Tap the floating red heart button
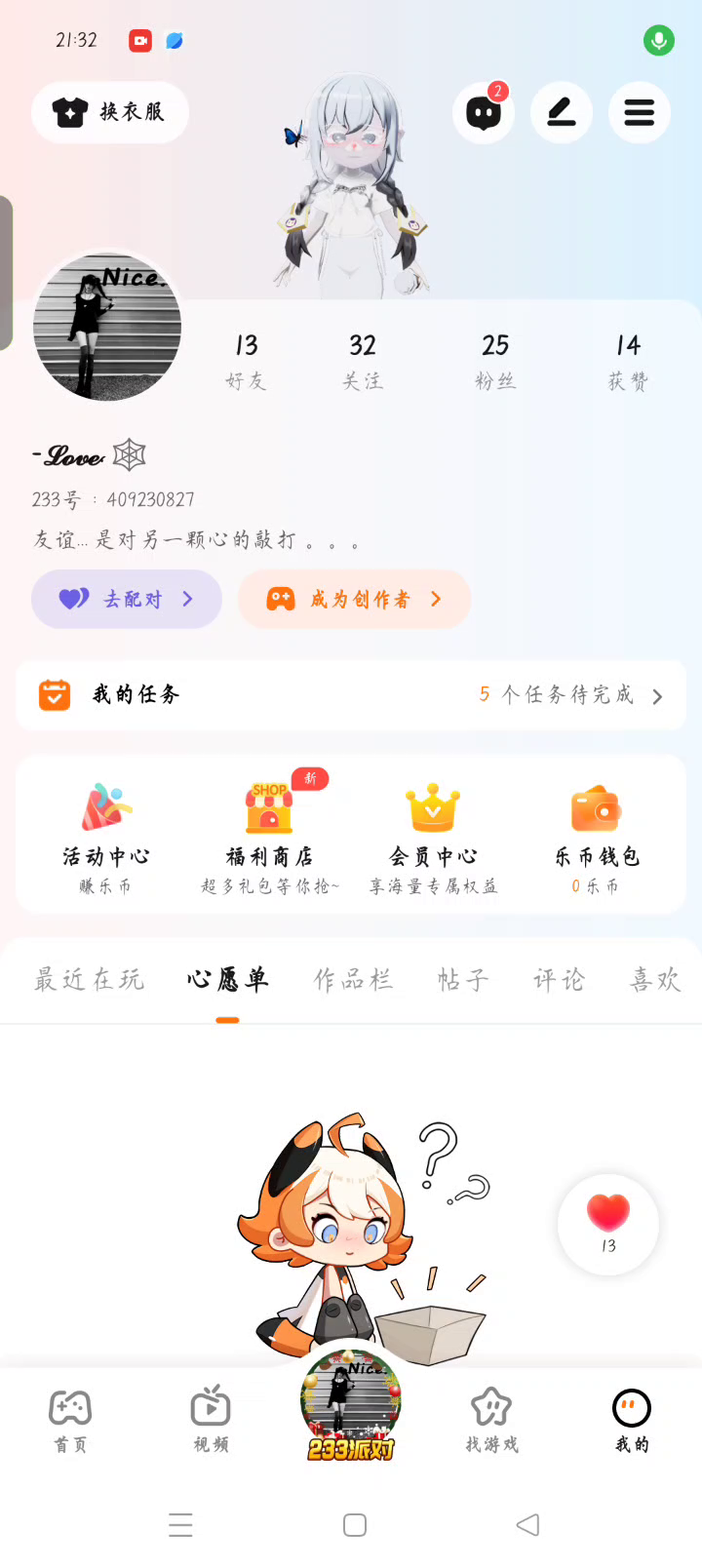Screen dimensions: 702x1568 pos(608,1223)
